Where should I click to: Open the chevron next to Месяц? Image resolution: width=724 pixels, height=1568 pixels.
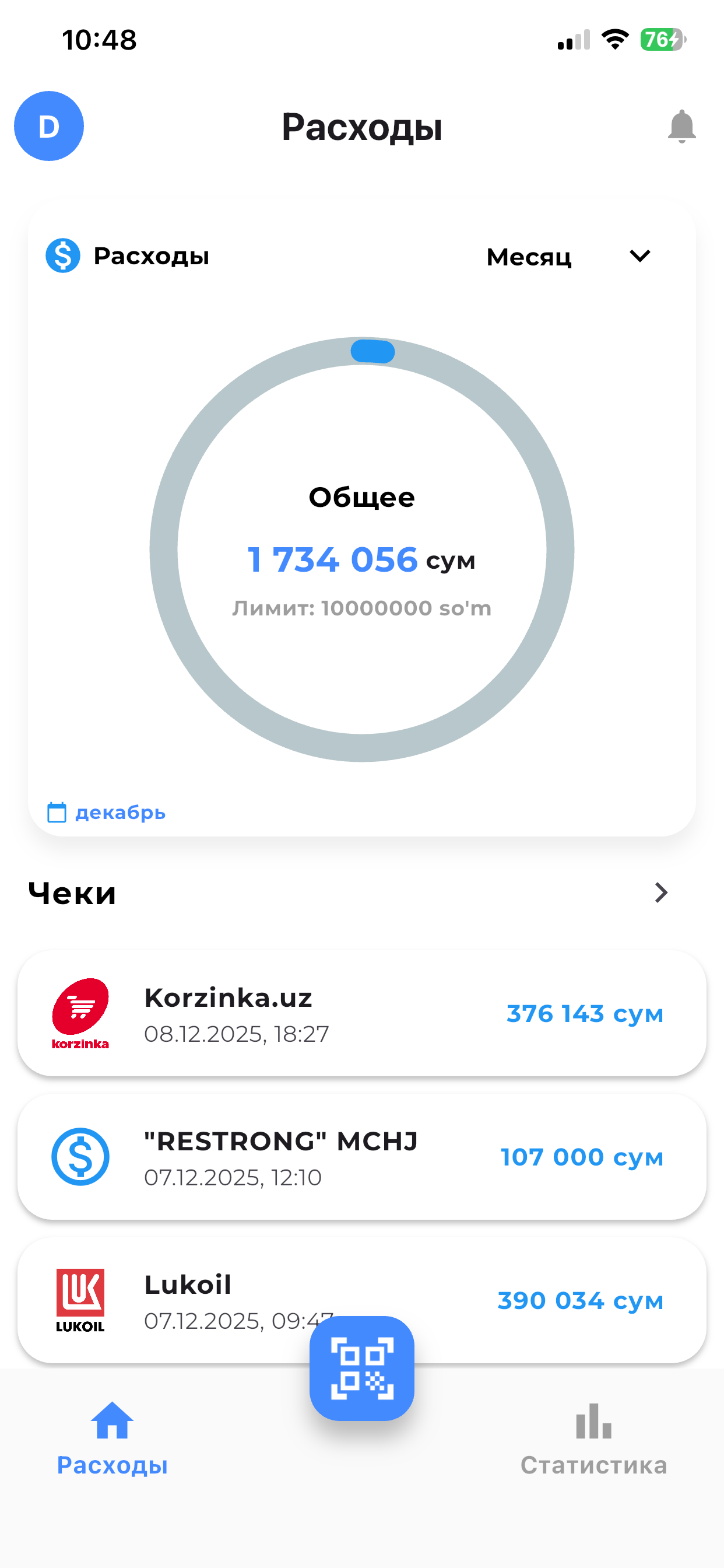coord(640,256)
